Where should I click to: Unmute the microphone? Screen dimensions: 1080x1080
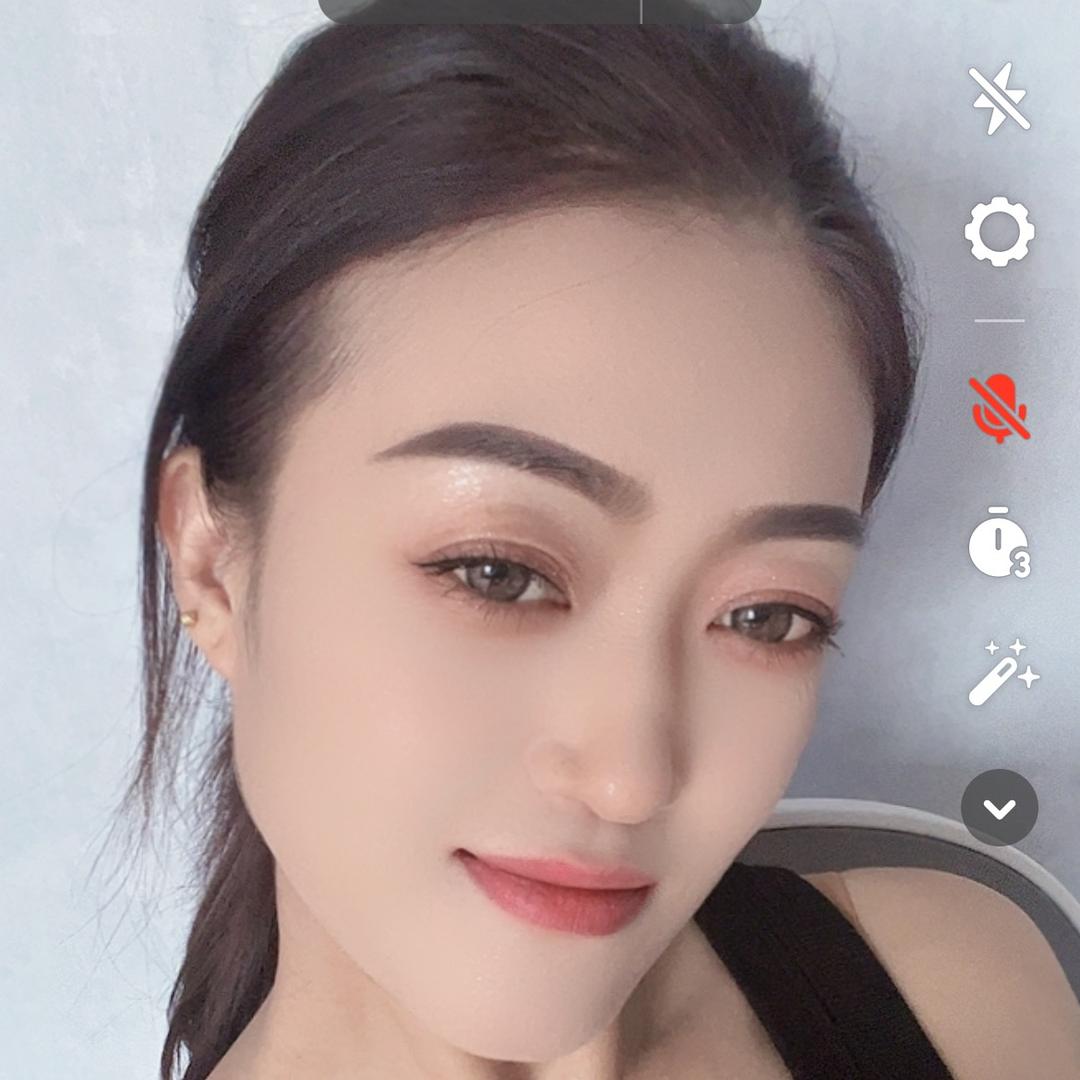(999, 409)
